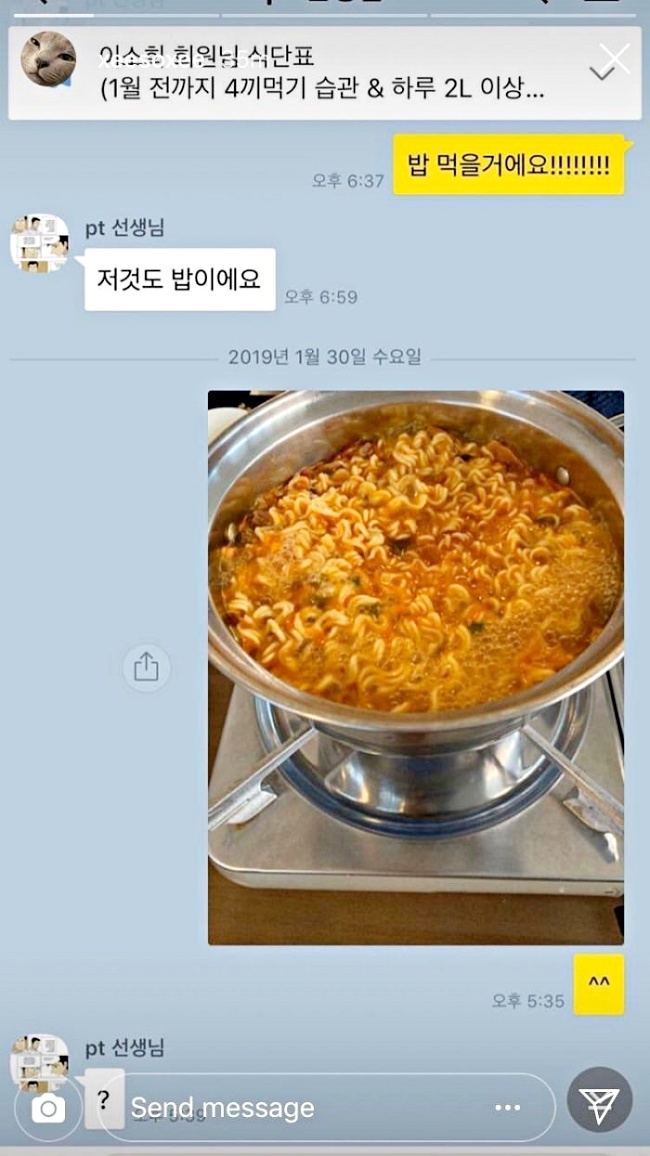Screen dimensions: 650x1156
Task: Share this story via direct message
Action: pyautogui.click(x=600, y=1101)
